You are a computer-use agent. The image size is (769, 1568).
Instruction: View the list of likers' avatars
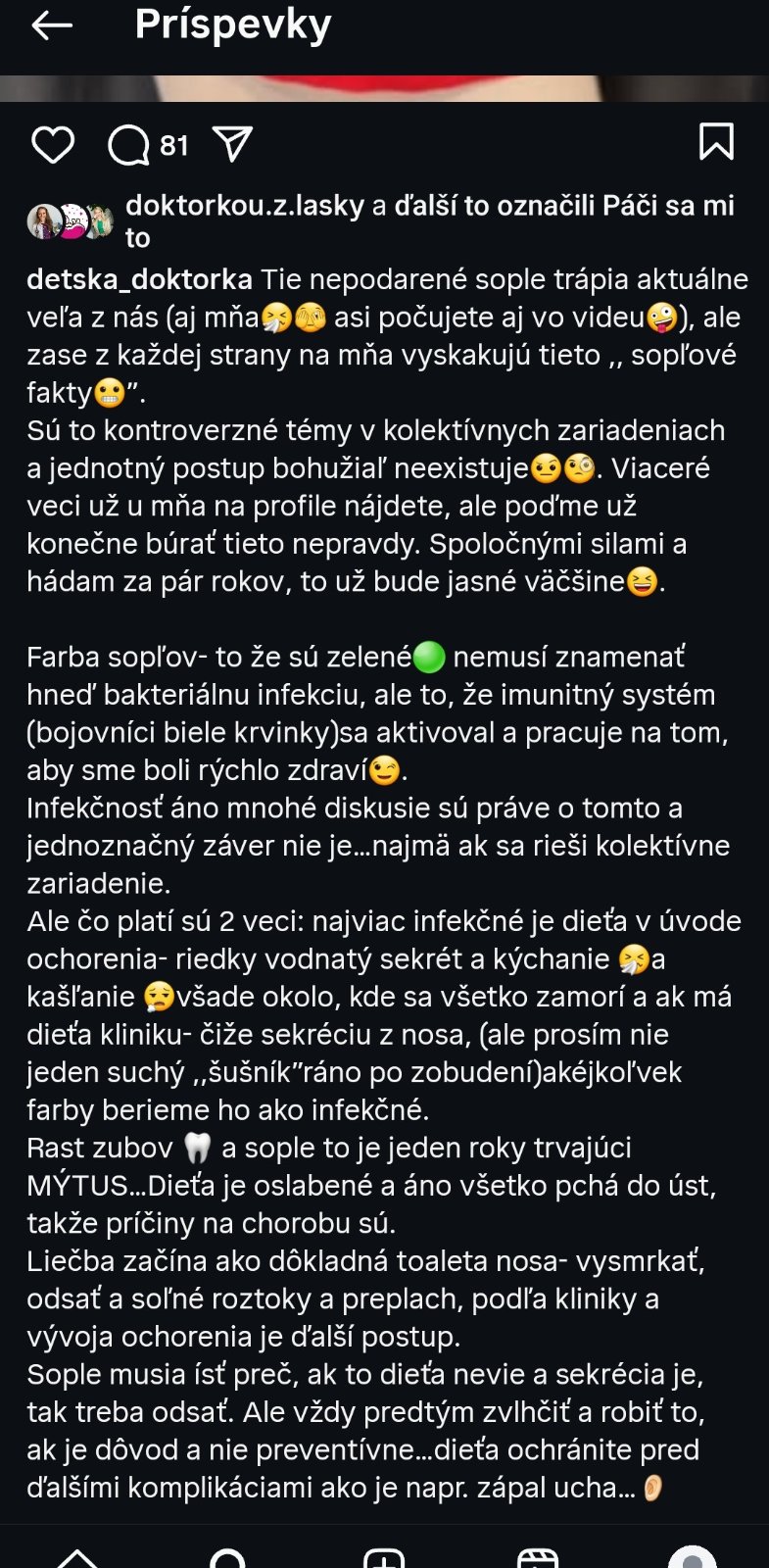[x=71, y=221]
